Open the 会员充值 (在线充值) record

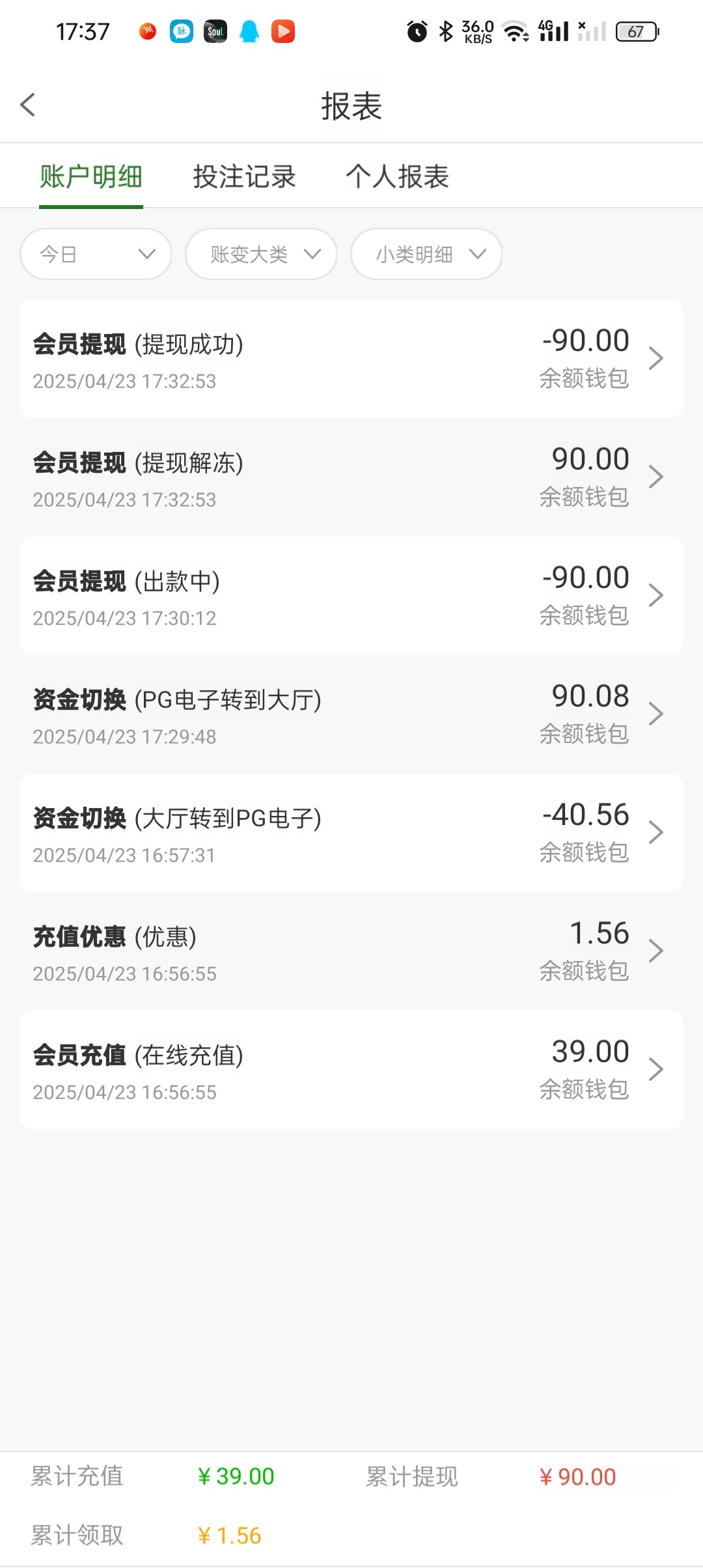click(351, 1070)
